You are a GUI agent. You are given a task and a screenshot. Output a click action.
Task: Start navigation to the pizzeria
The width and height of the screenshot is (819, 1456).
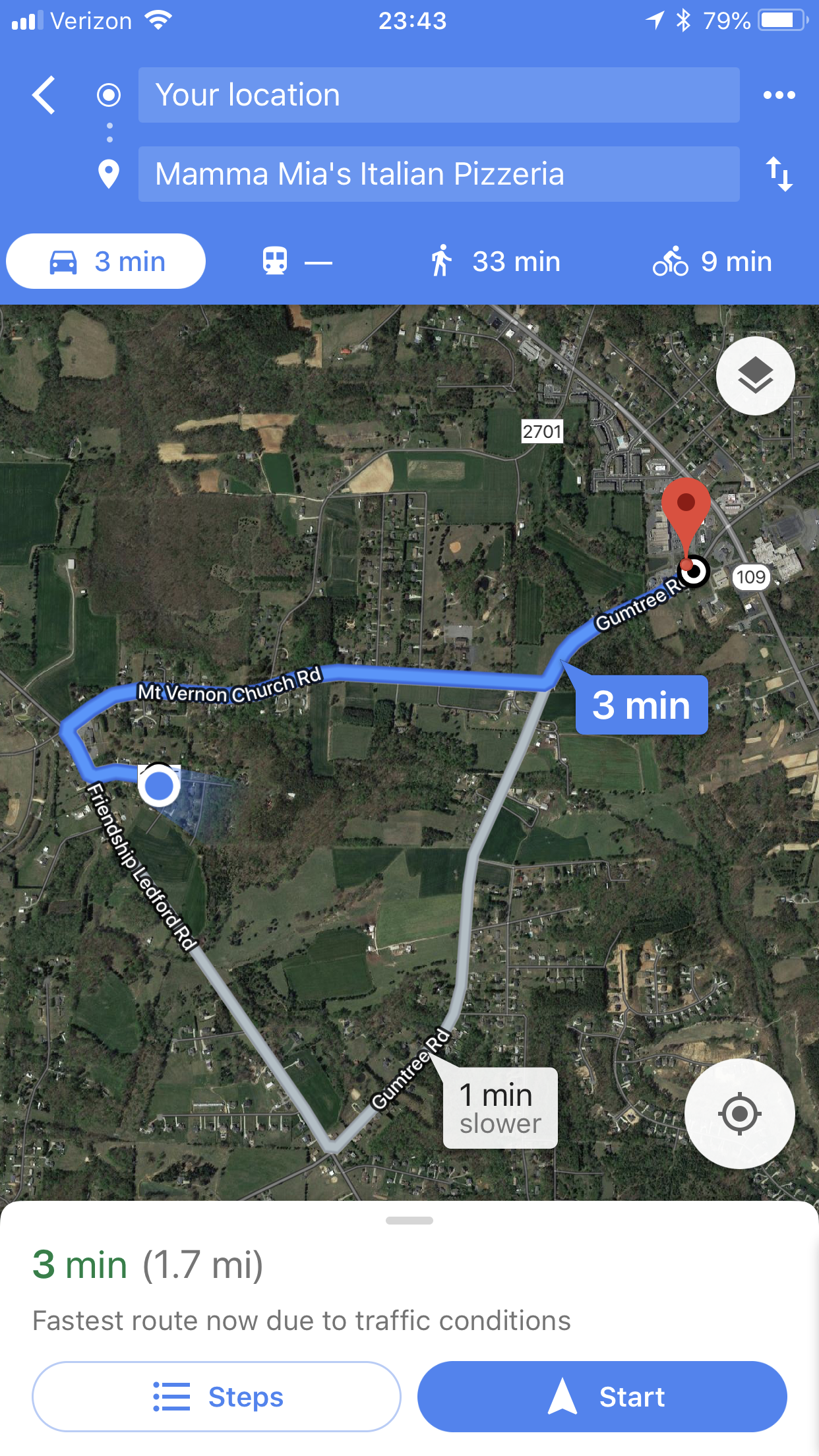602,1397
